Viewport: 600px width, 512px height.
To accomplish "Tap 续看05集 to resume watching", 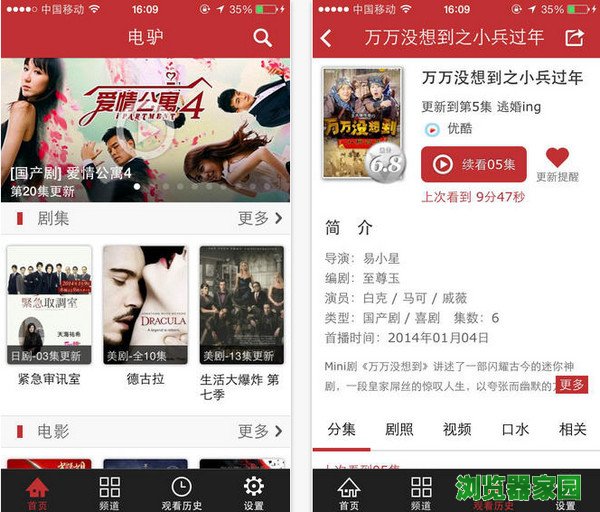I will tap(474, 164).
